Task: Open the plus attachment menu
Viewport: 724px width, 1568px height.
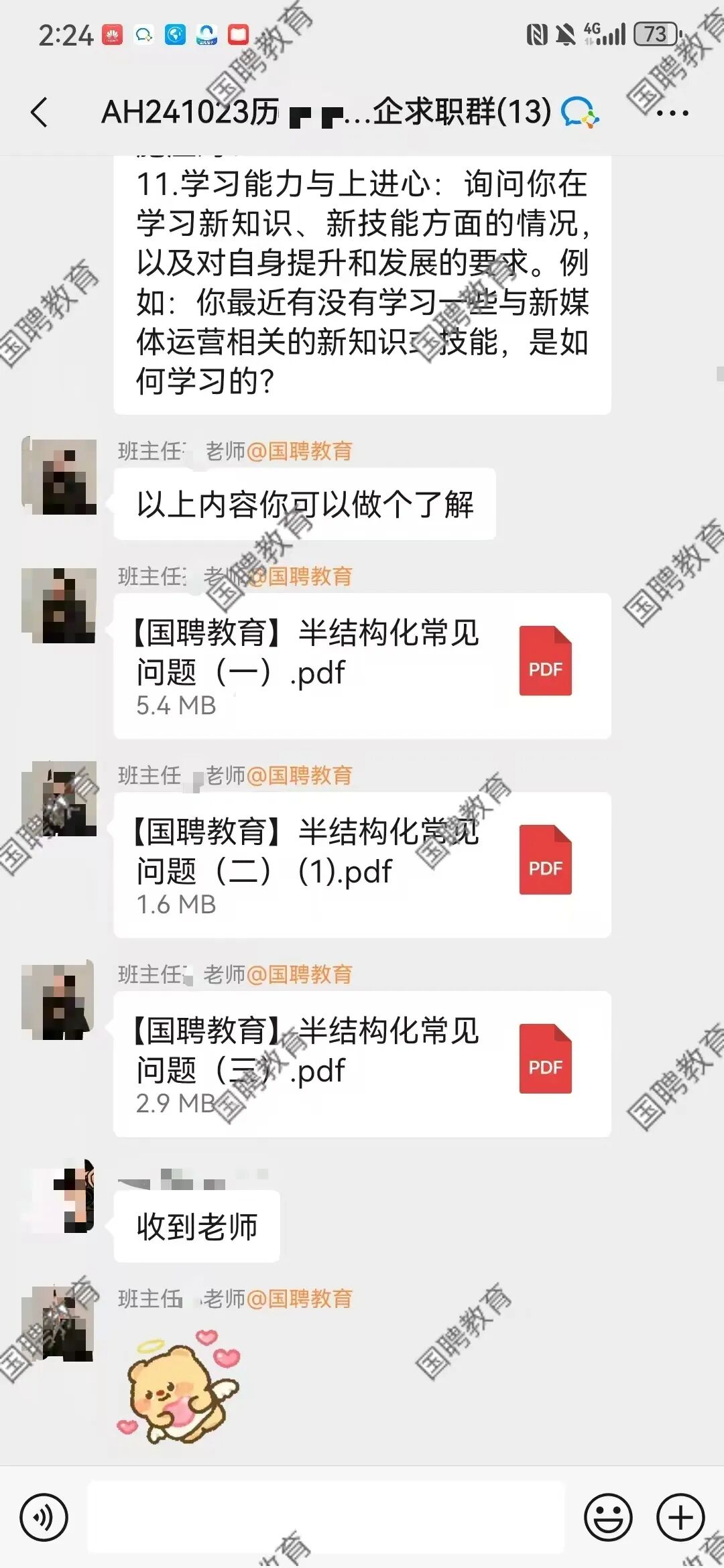Action: pyautogui.click(x=680, y=1517)
